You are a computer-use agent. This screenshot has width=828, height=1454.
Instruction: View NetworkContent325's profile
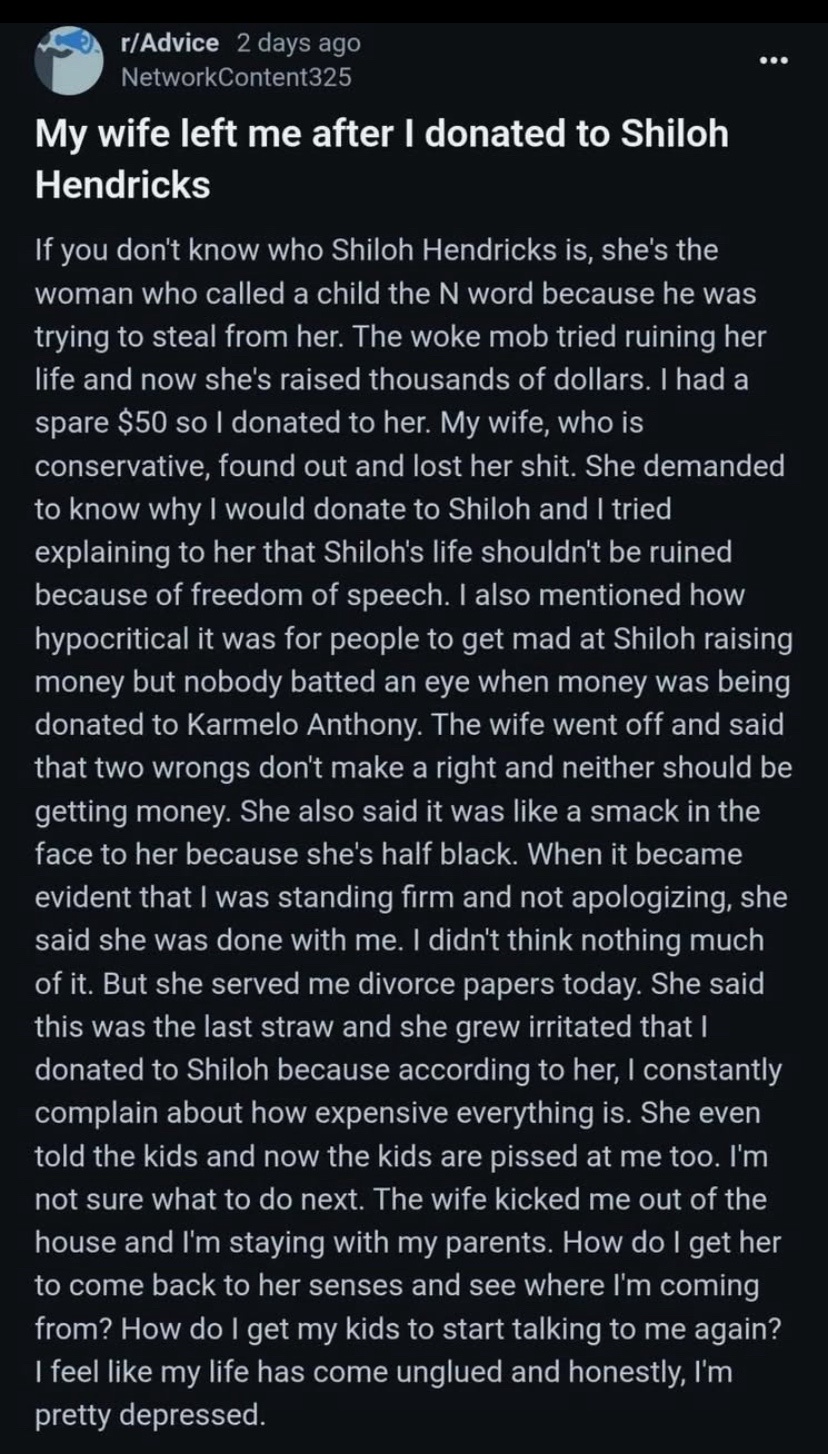(236, 77)
